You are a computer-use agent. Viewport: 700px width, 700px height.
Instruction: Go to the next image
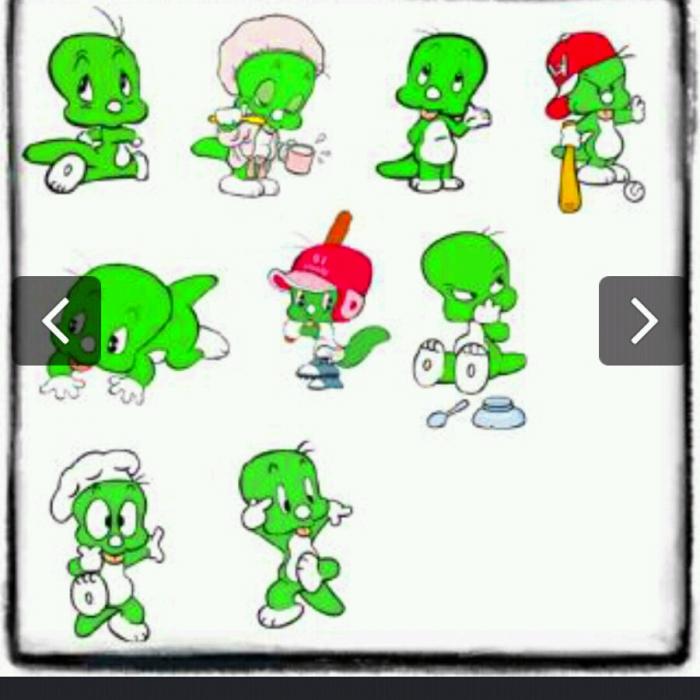(x=642, y=321)
